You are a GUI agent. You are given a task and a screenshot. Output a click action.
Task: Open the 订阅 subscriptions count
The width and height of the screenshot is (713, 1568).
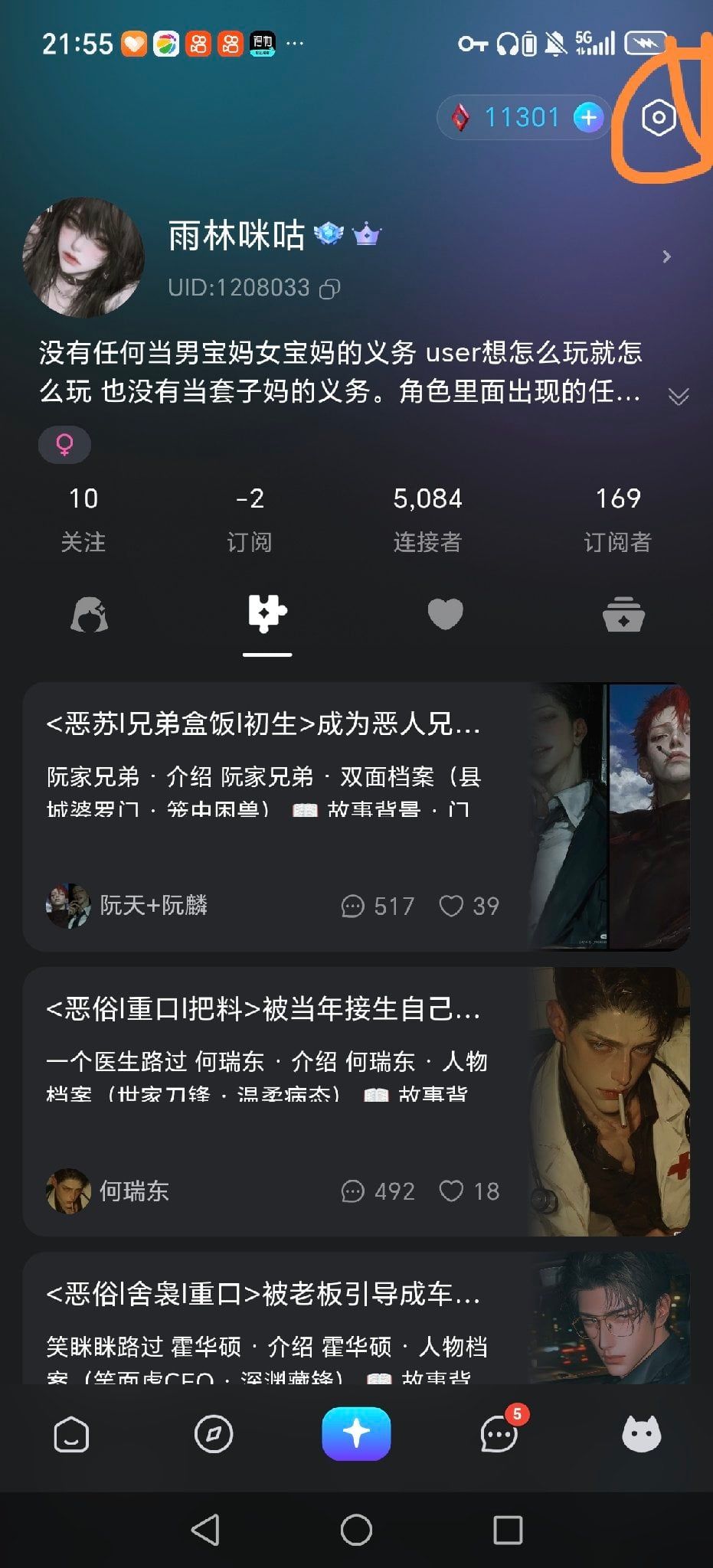click(x=250, y=519)
